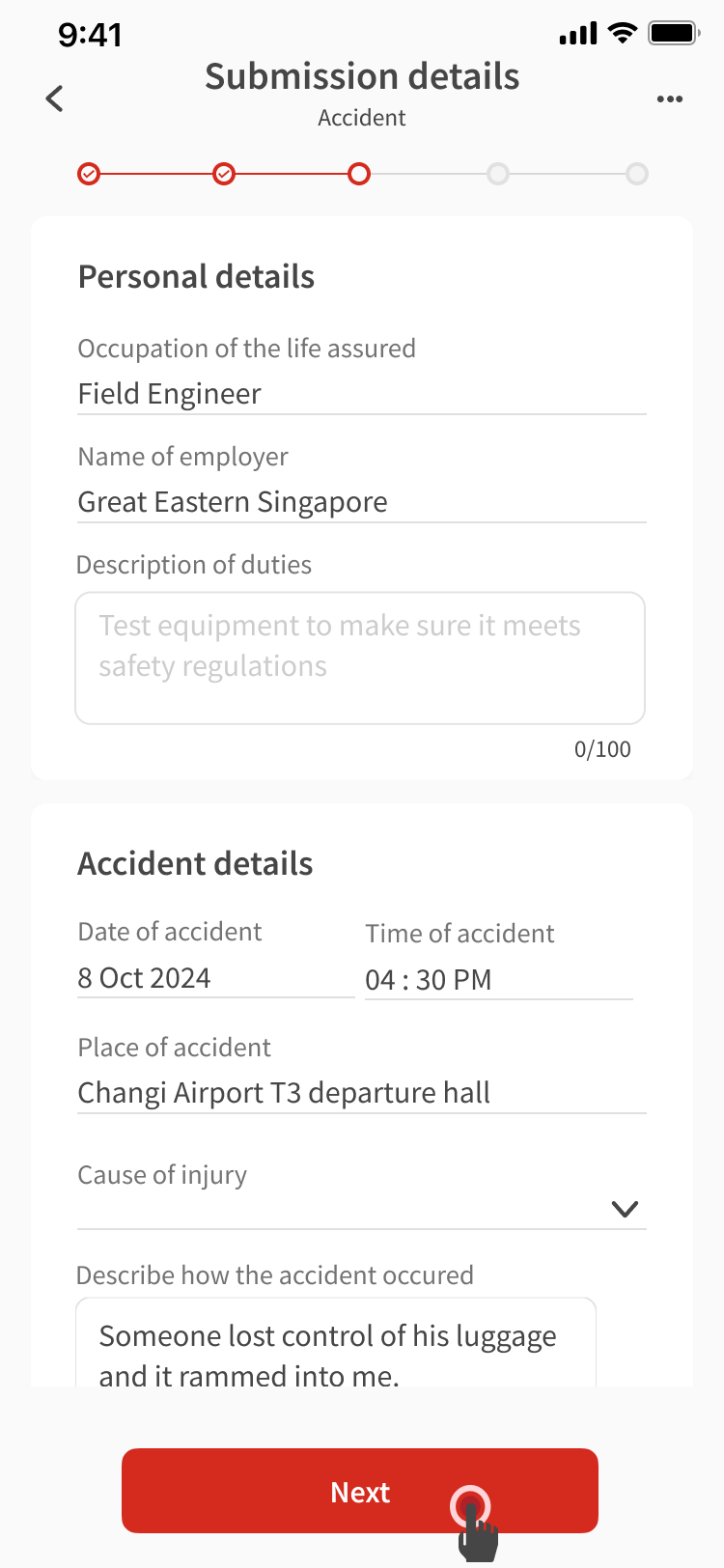Screen dimensions: 724x1568
Task: Go back using the header arrow
Action: tap(55, 98)
